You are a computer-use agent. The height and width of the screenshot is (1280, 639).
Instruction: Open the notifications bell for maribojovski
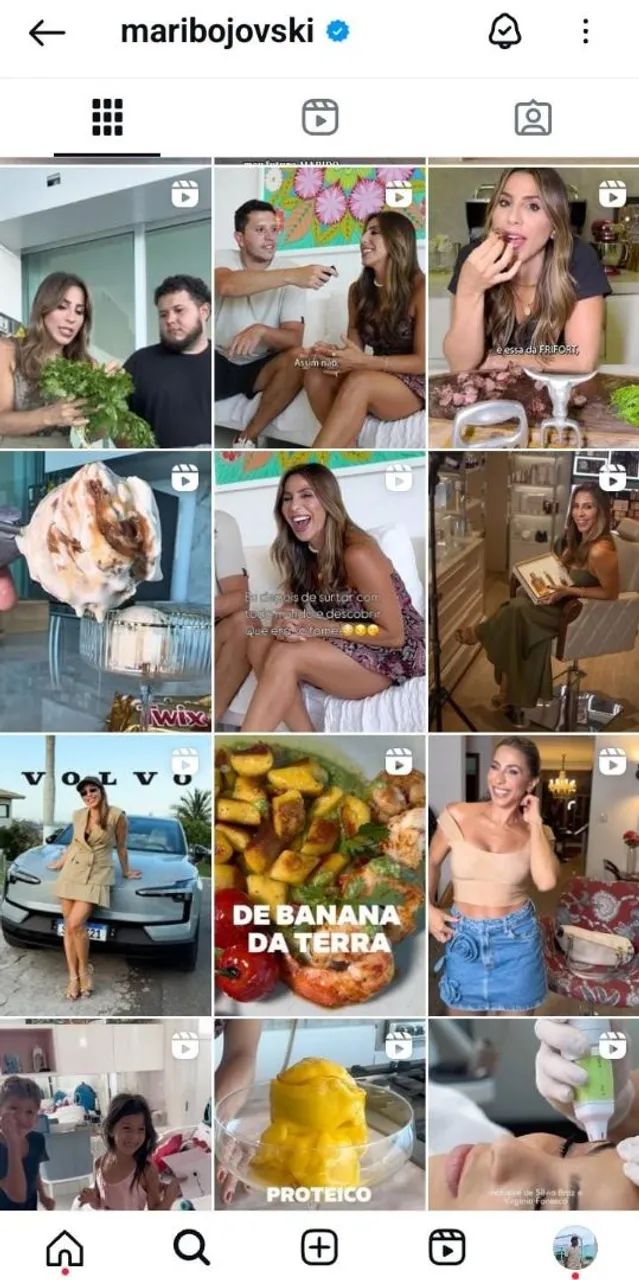(505, 32)
